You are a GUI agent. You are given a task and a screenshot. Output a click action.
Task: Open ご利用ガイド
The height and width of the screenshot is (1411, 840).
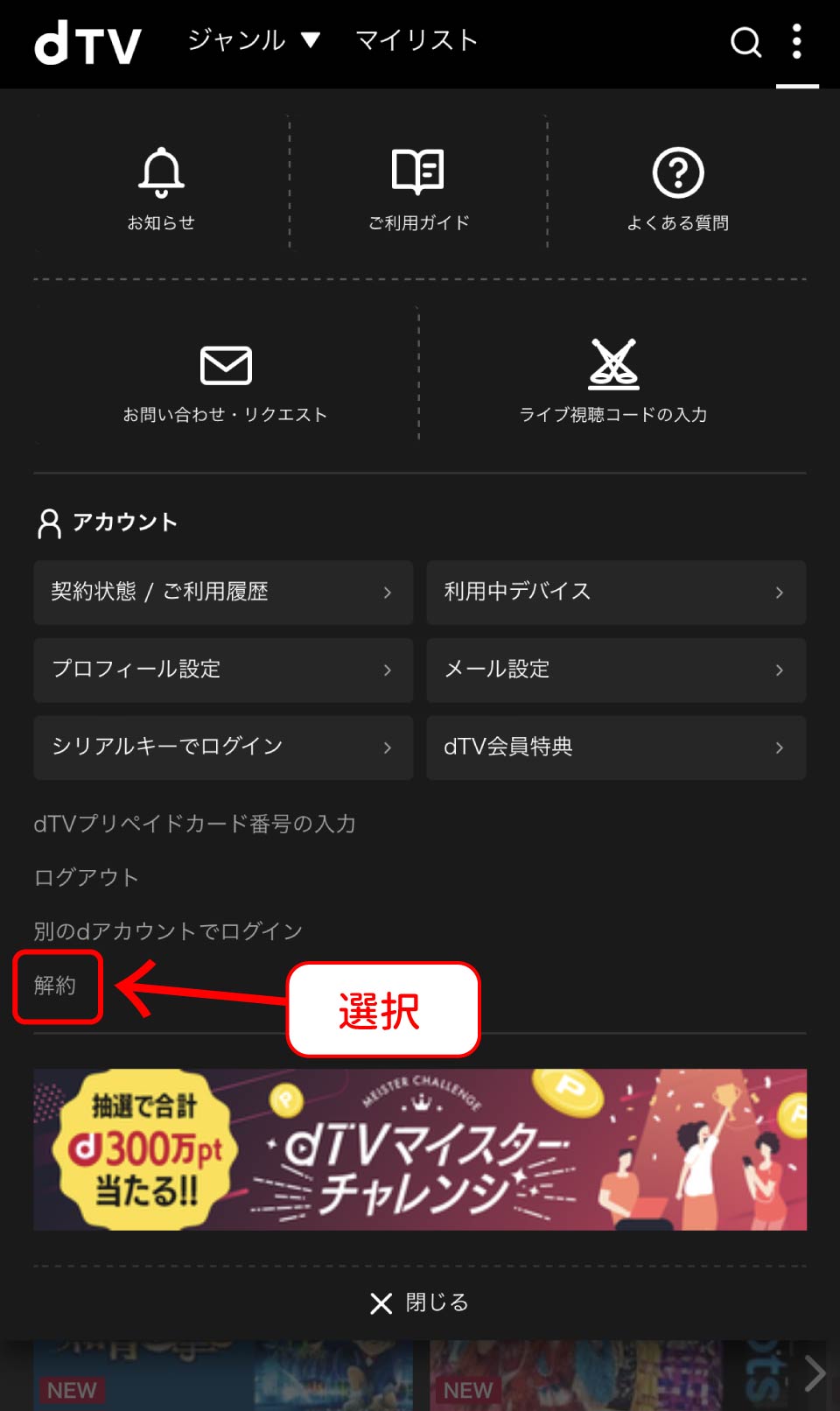pyautogui.click(x=418, y=187)
